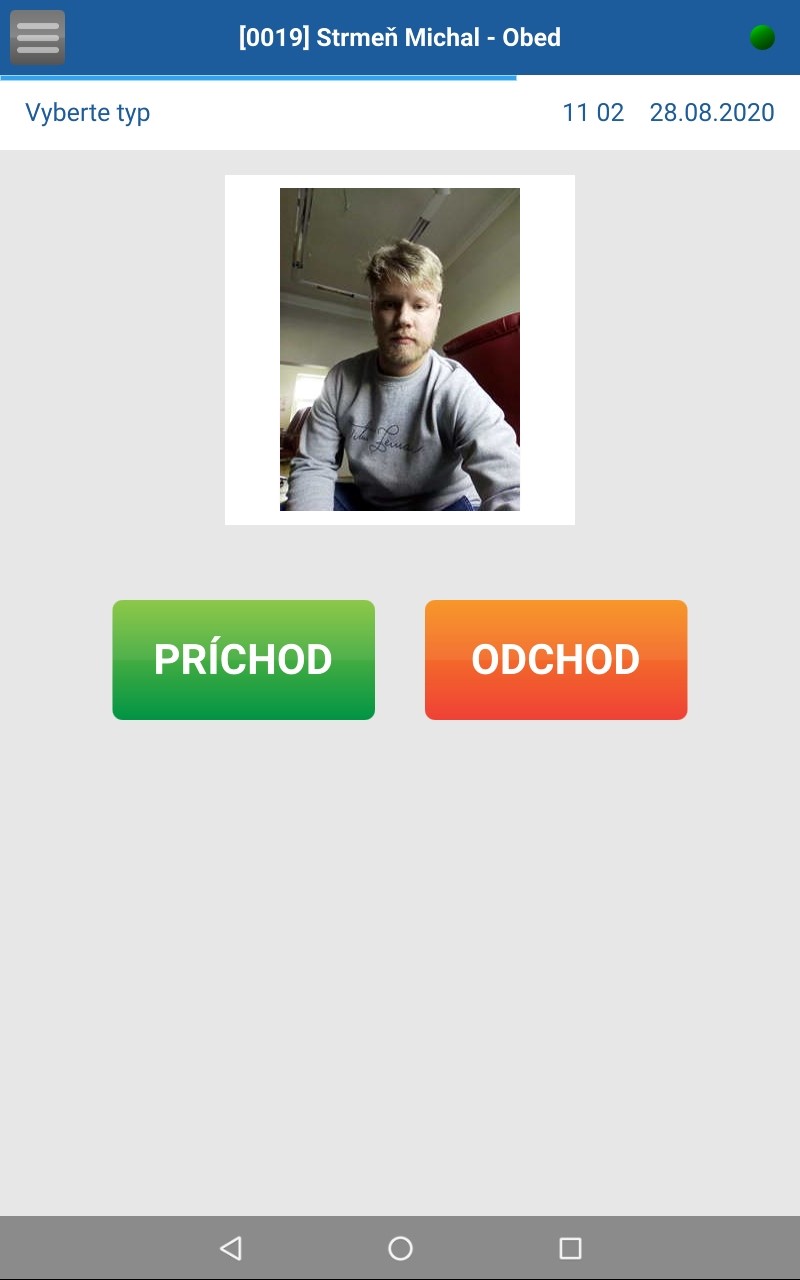The width and height of the screenshot is (800, 1280).
Task: Tap the date 28.08.2020
Action: click(711, 113)
